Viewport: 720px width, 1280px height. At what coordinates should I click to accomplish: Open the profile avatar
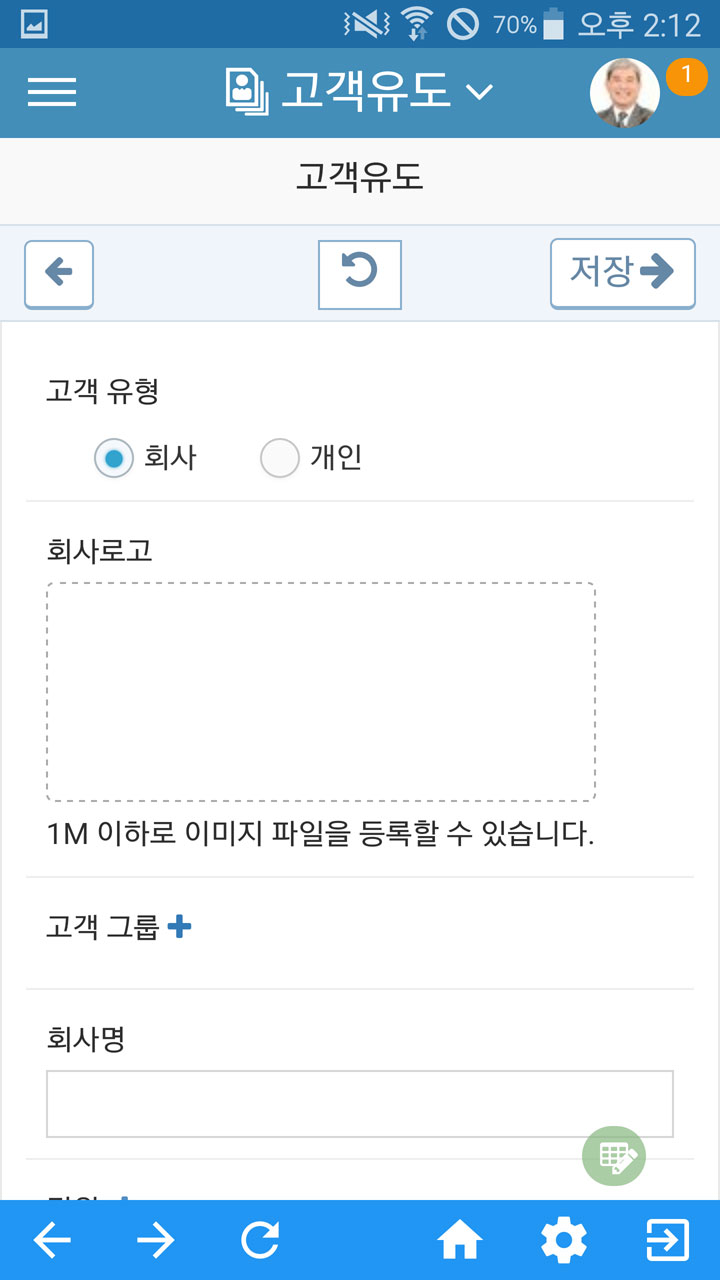[x=625, y=93]
